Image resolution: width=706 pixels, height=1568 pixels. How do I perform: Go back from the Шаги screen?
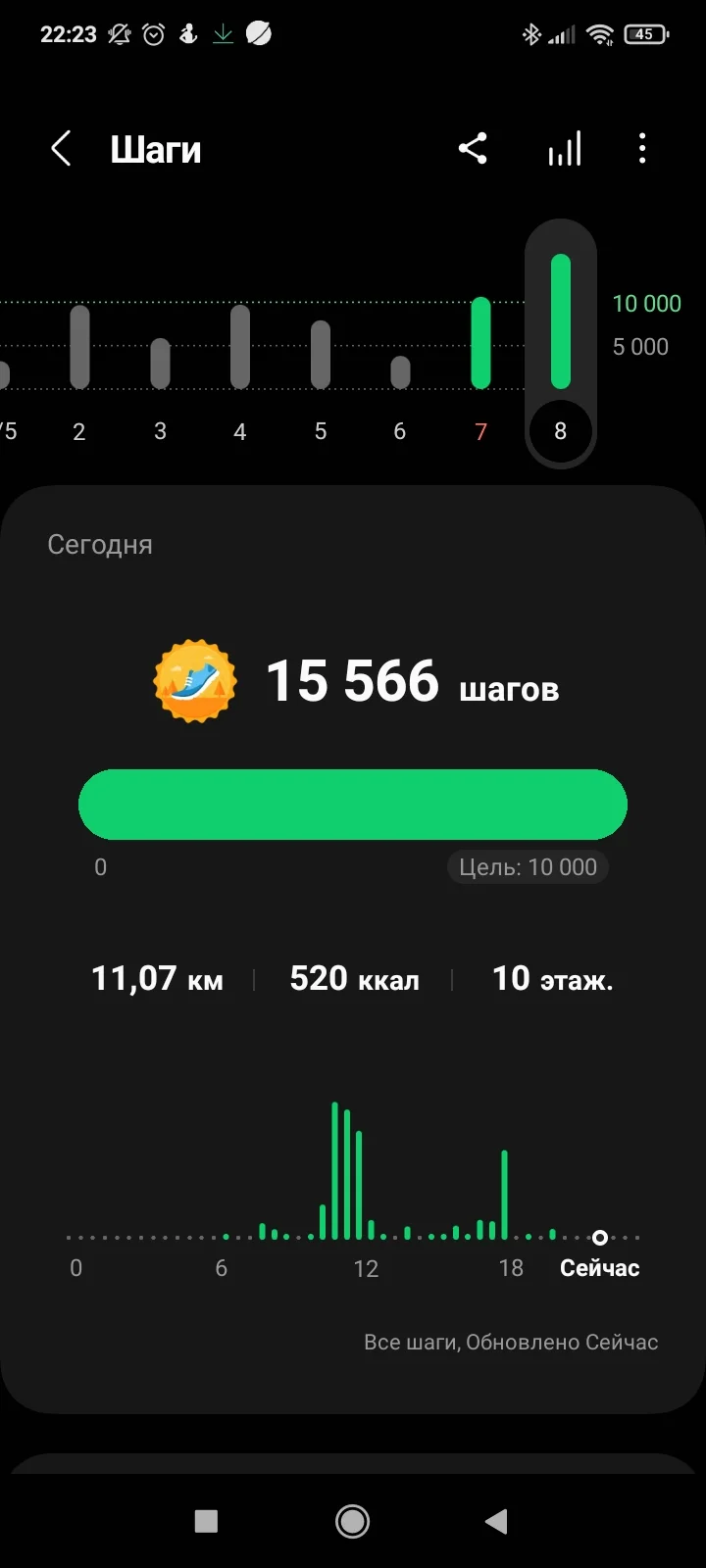(61, 150)
